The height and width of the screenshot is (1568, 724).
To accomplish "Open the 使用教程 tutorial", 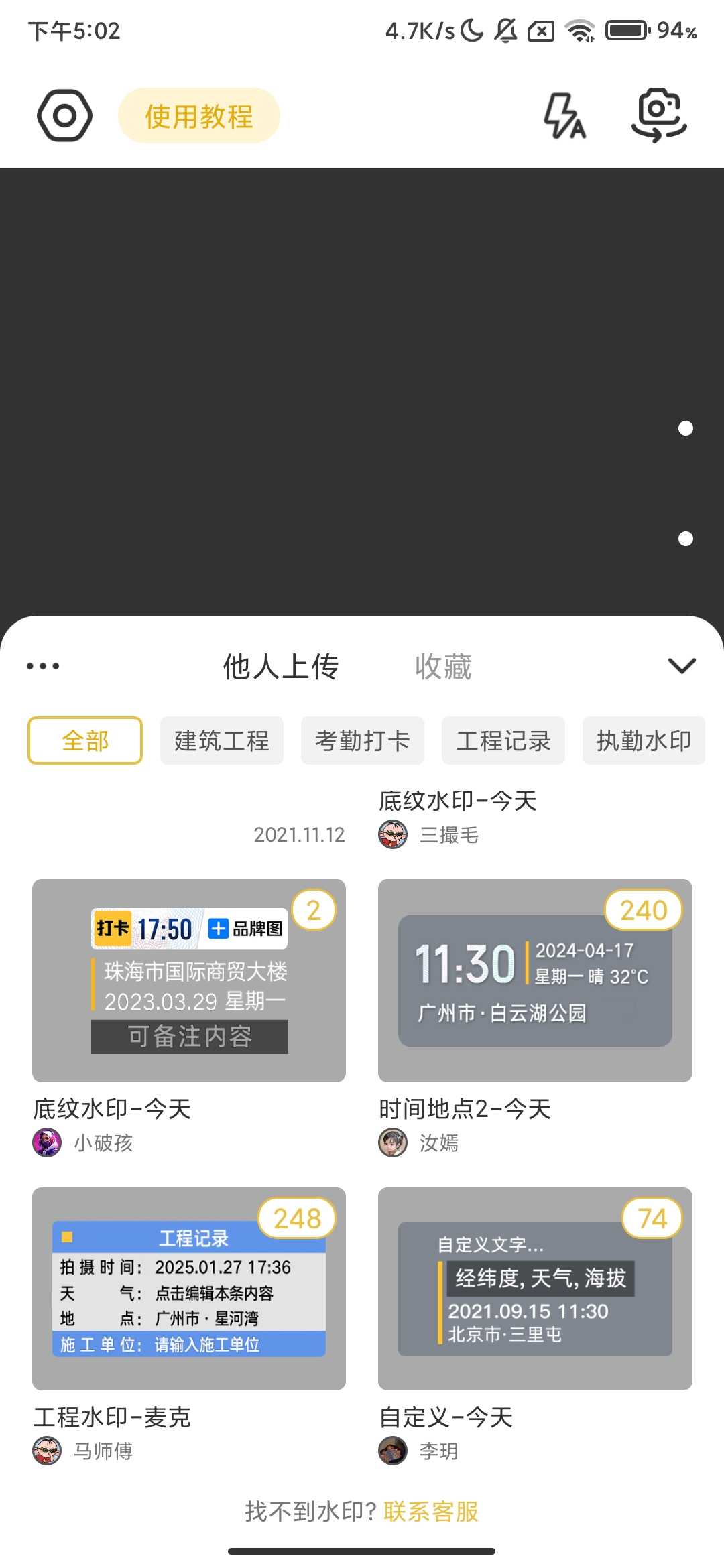I will pyautogui.click(x=199, y=116).
